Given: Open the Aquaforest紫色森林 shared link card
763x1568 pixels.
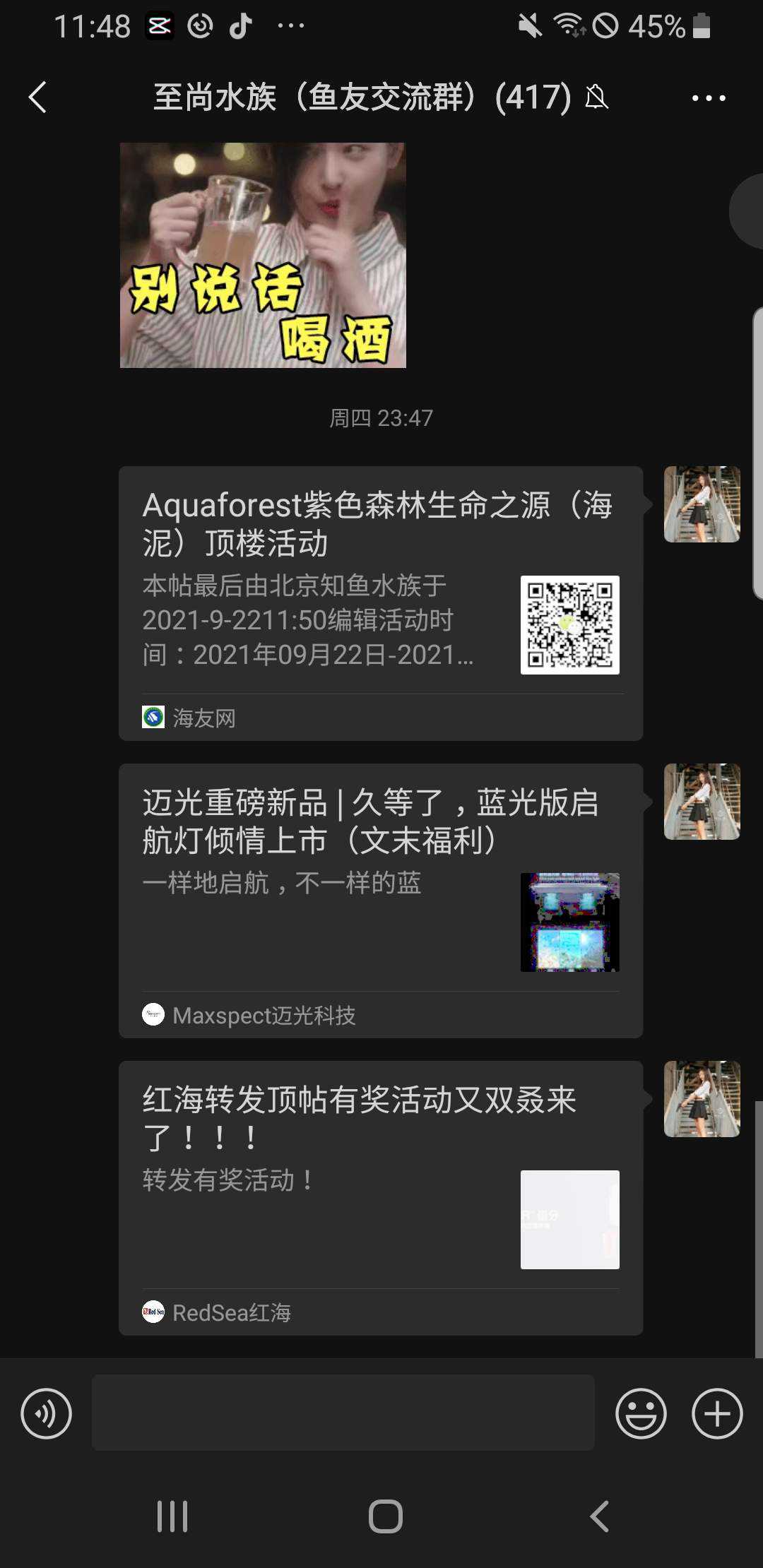Looking at the screenshot, I should pos(380,603).
